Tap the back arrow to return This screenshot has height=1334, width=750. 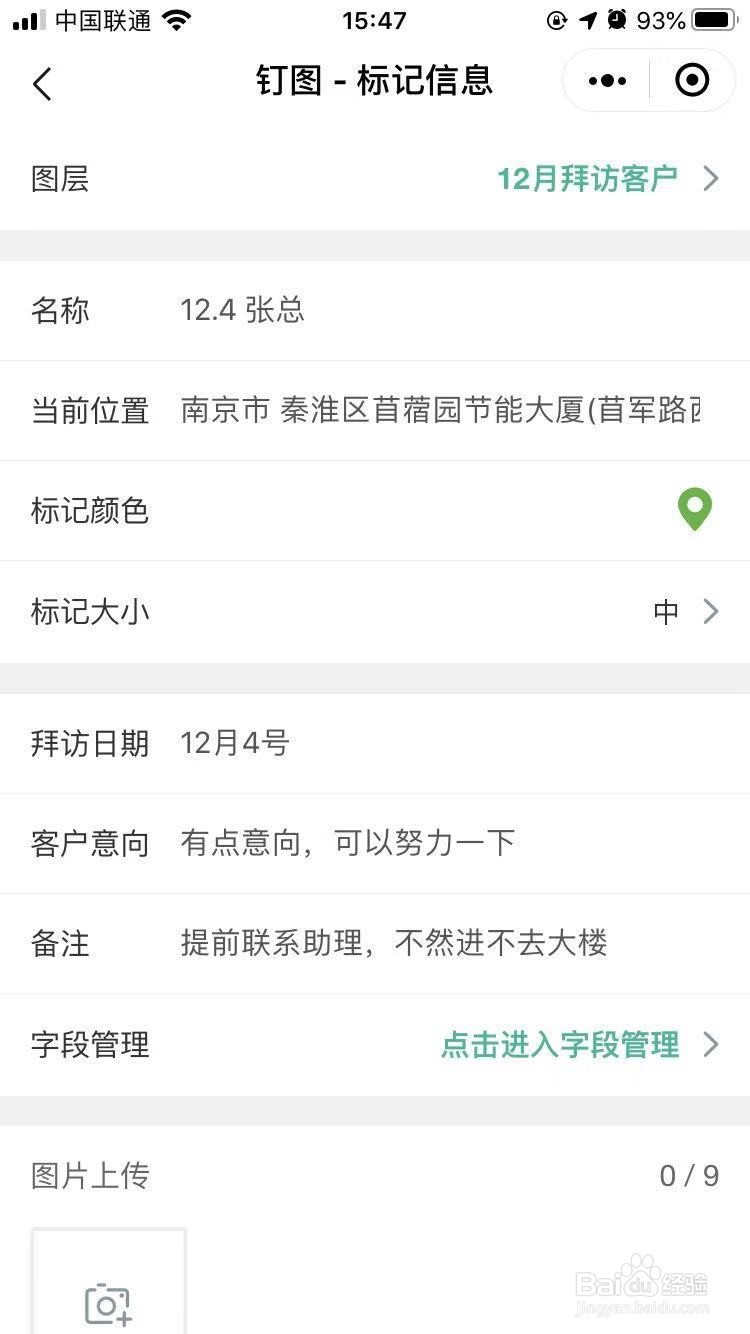[x=42, y=84]
